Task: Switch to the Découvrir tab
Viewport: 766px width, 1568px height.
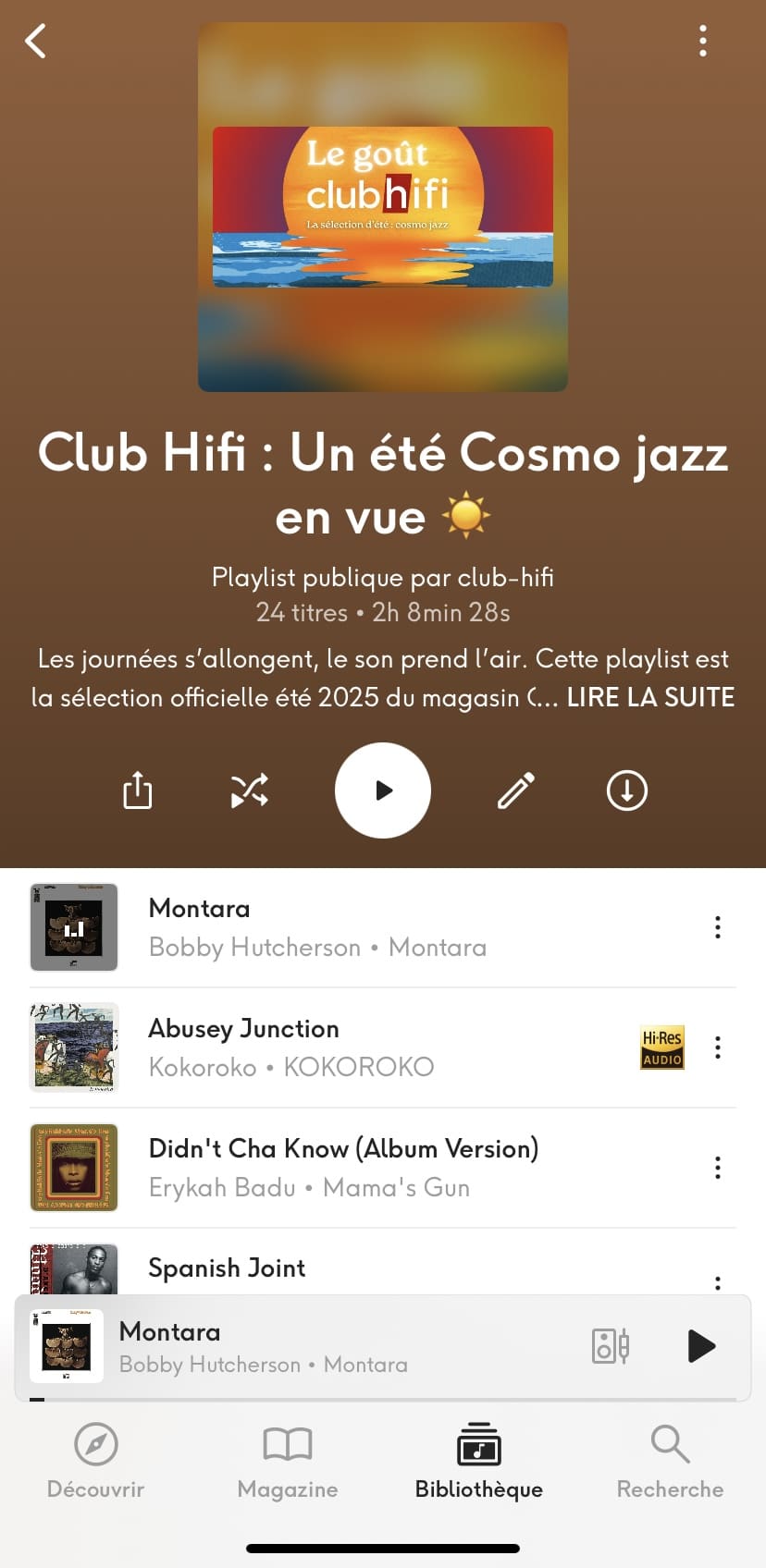Action: 96,1461
